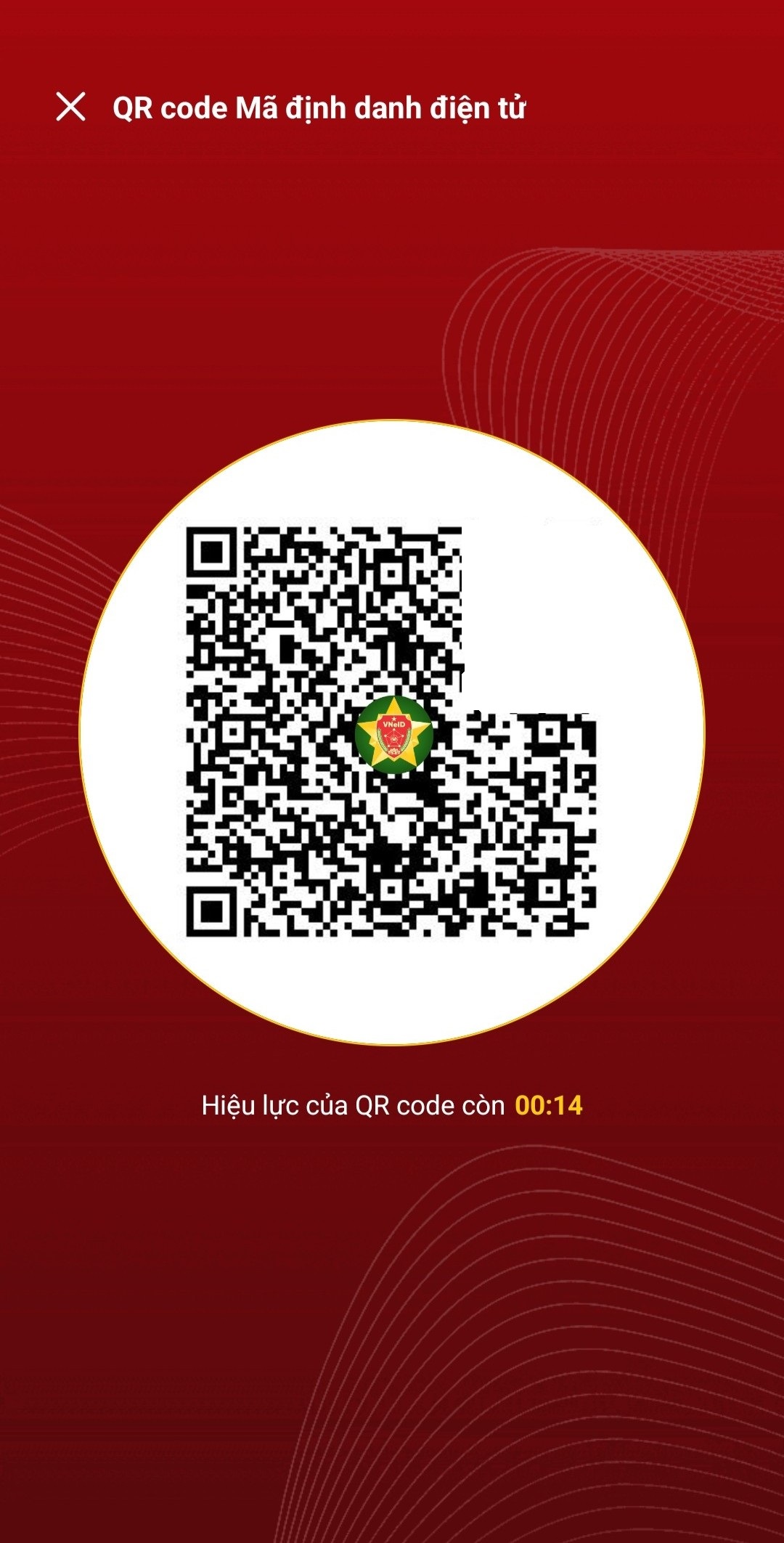Close the QR code screen

tap(70, 107)
